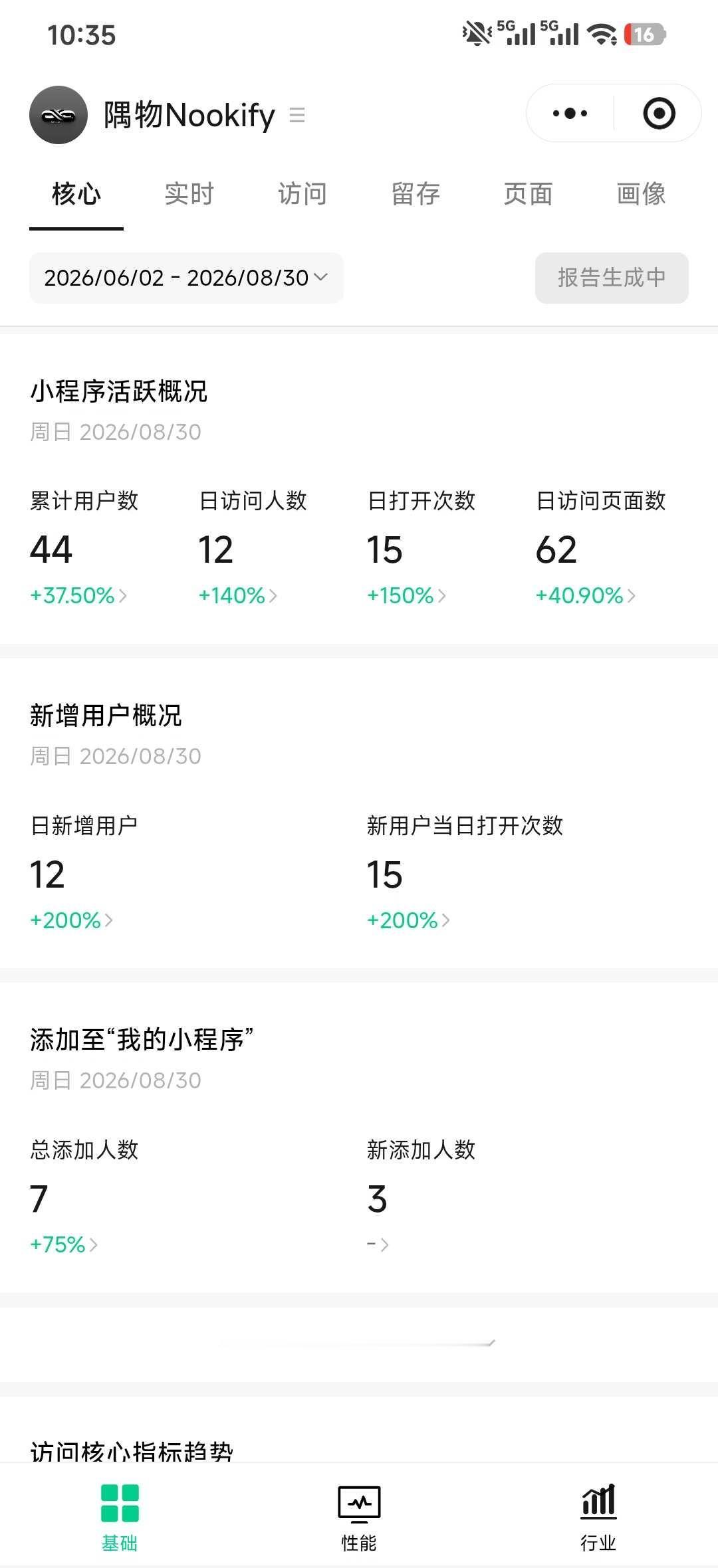View 日访问人数 +140% trend details
This screenshot has height=1568, width=718.
pyautogui.click(x=238, y=595)
